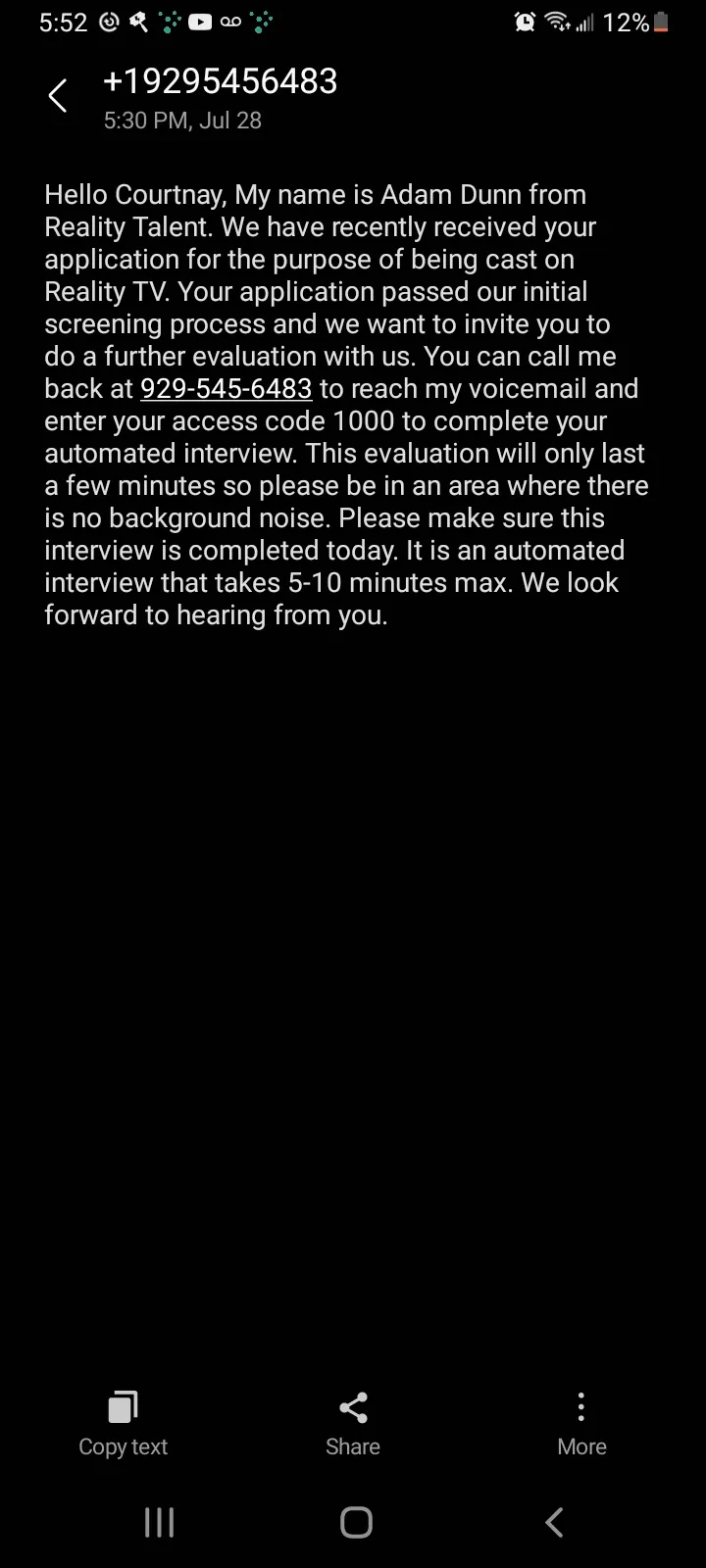Open the More options menu
The height and width of the screenshot is (1568, 706).
[581, 1425]
